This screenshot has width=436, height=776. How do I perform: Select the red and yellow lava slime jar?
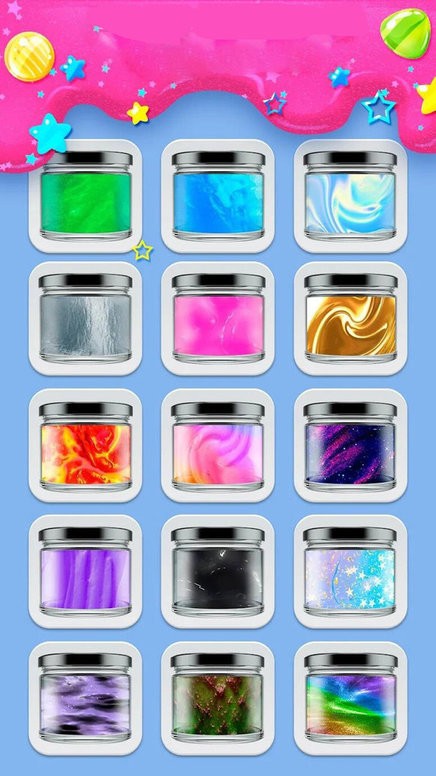(85, 445)
